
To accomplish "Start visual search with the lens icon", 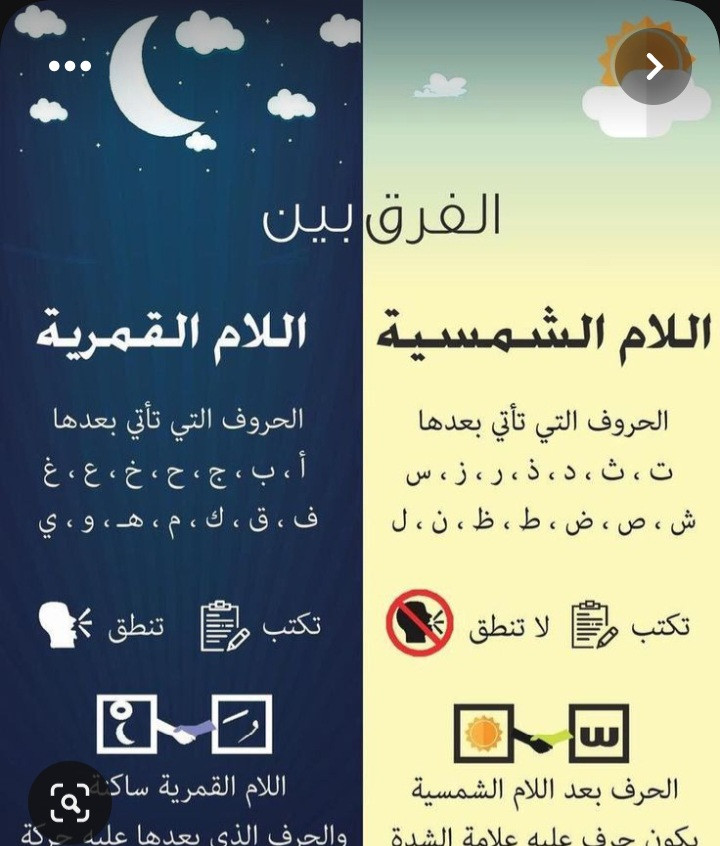I will pyautogui.click(x=70, y=801).
